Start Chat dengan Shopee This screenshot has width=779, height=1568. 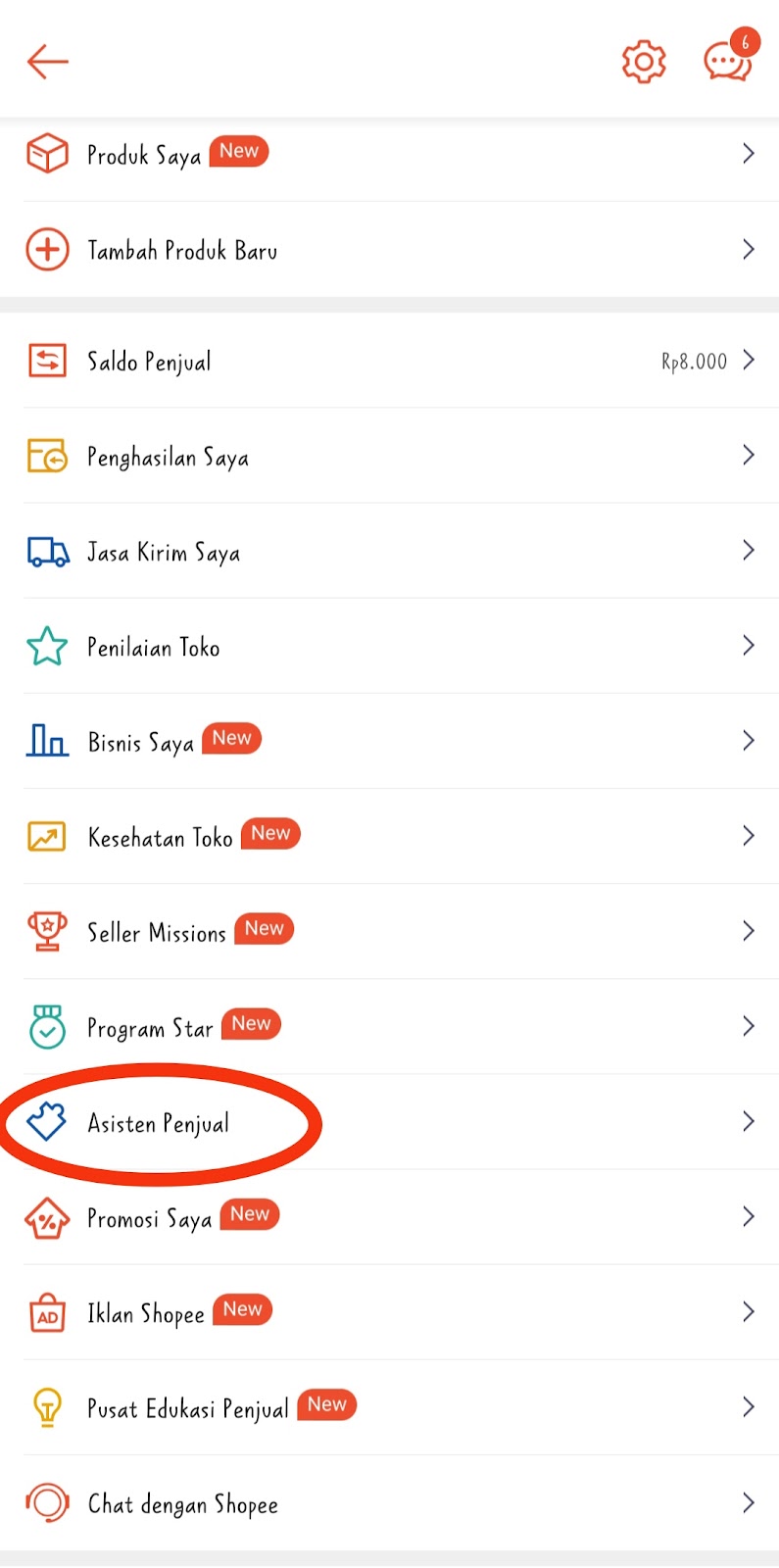click(x=390, y=1502)
